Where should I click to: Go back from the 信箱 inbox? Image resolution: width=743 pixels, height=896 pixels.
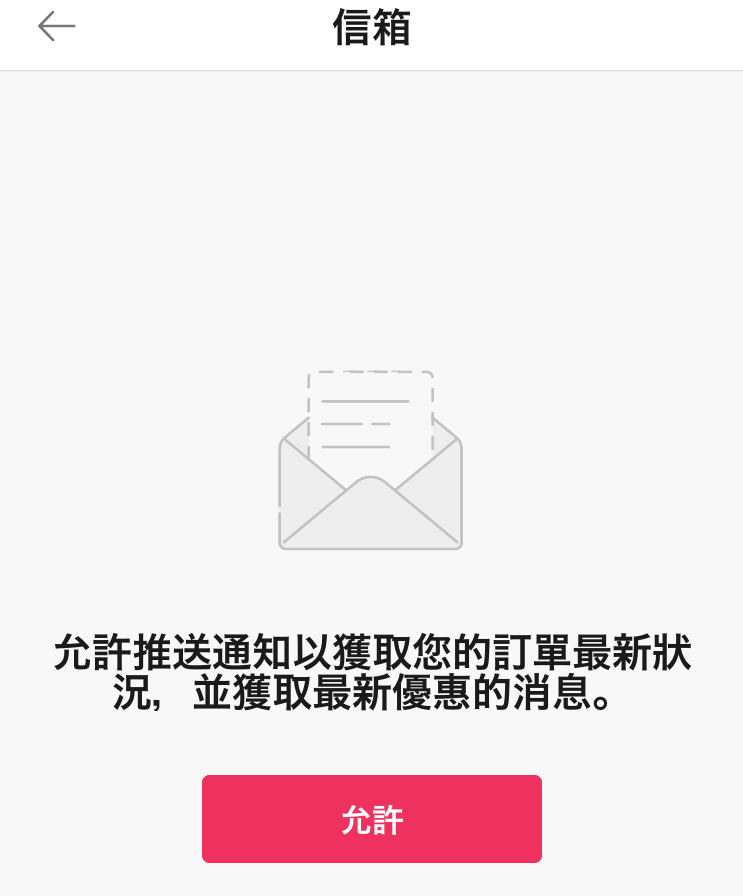point(57,27)
